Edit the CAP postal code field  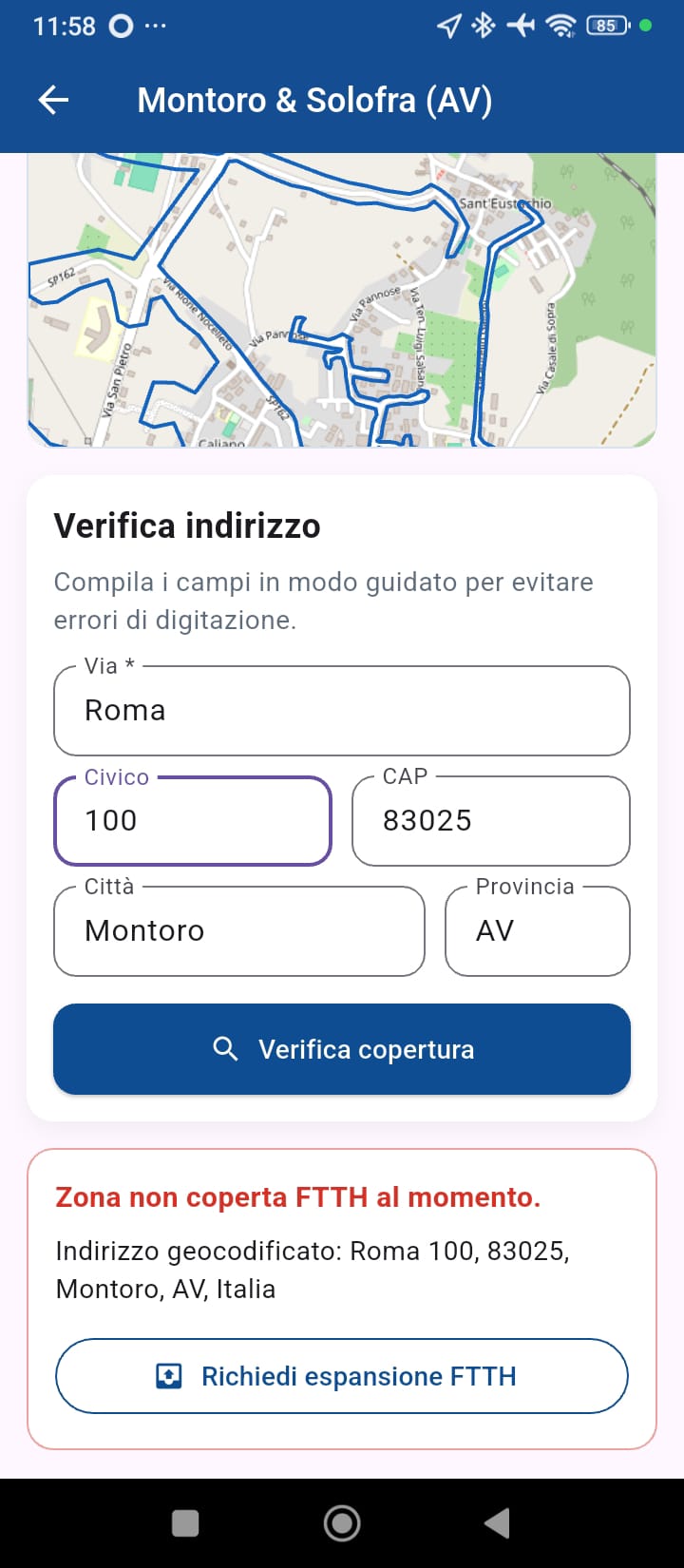click(490, 821)
